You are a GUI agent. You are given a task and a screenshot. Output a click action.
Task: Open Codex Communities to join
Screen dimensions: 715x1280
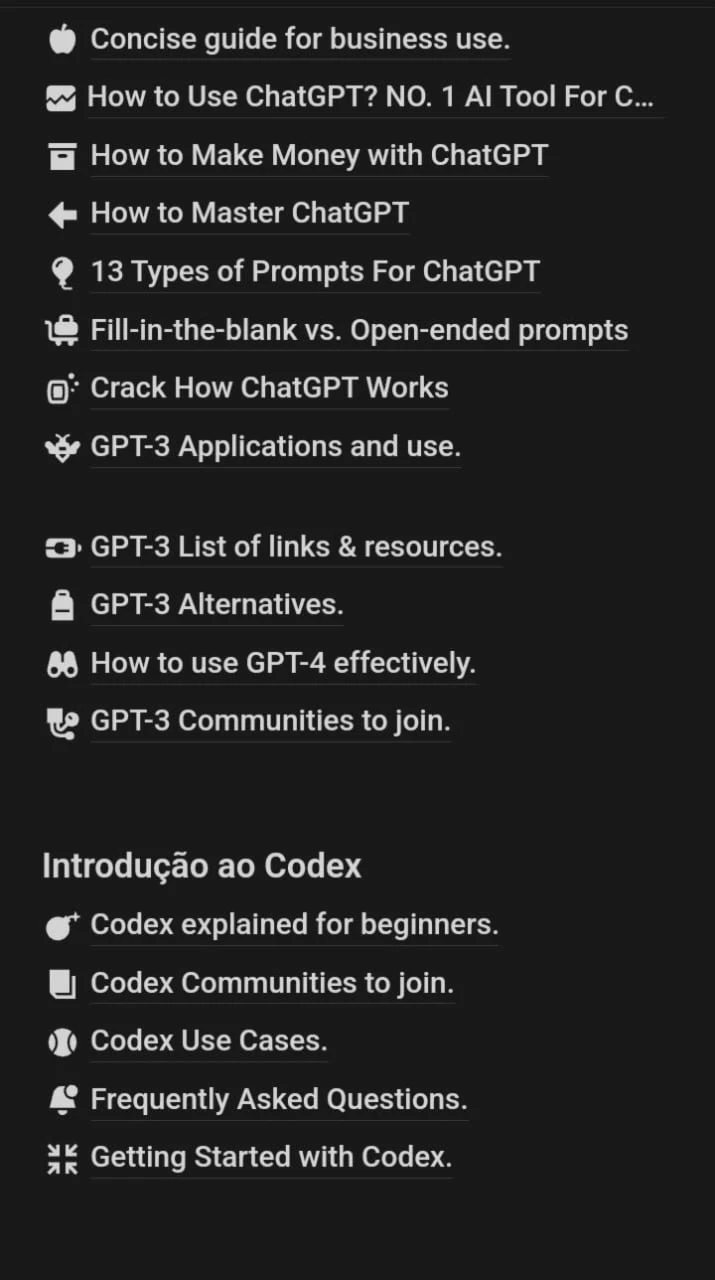point(272,983)
